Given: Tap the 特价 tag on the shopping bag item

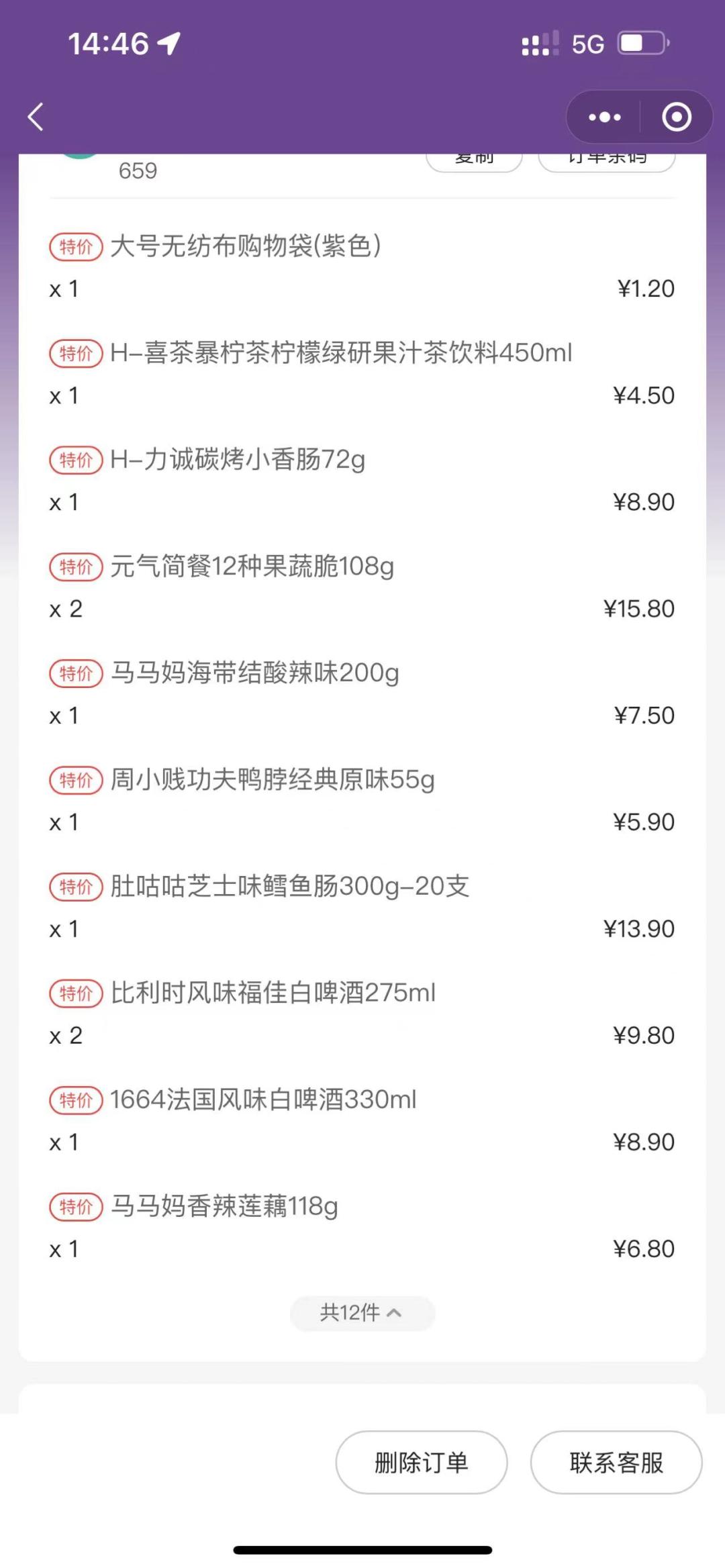Looking at the screenshot, I should point(76,247).
